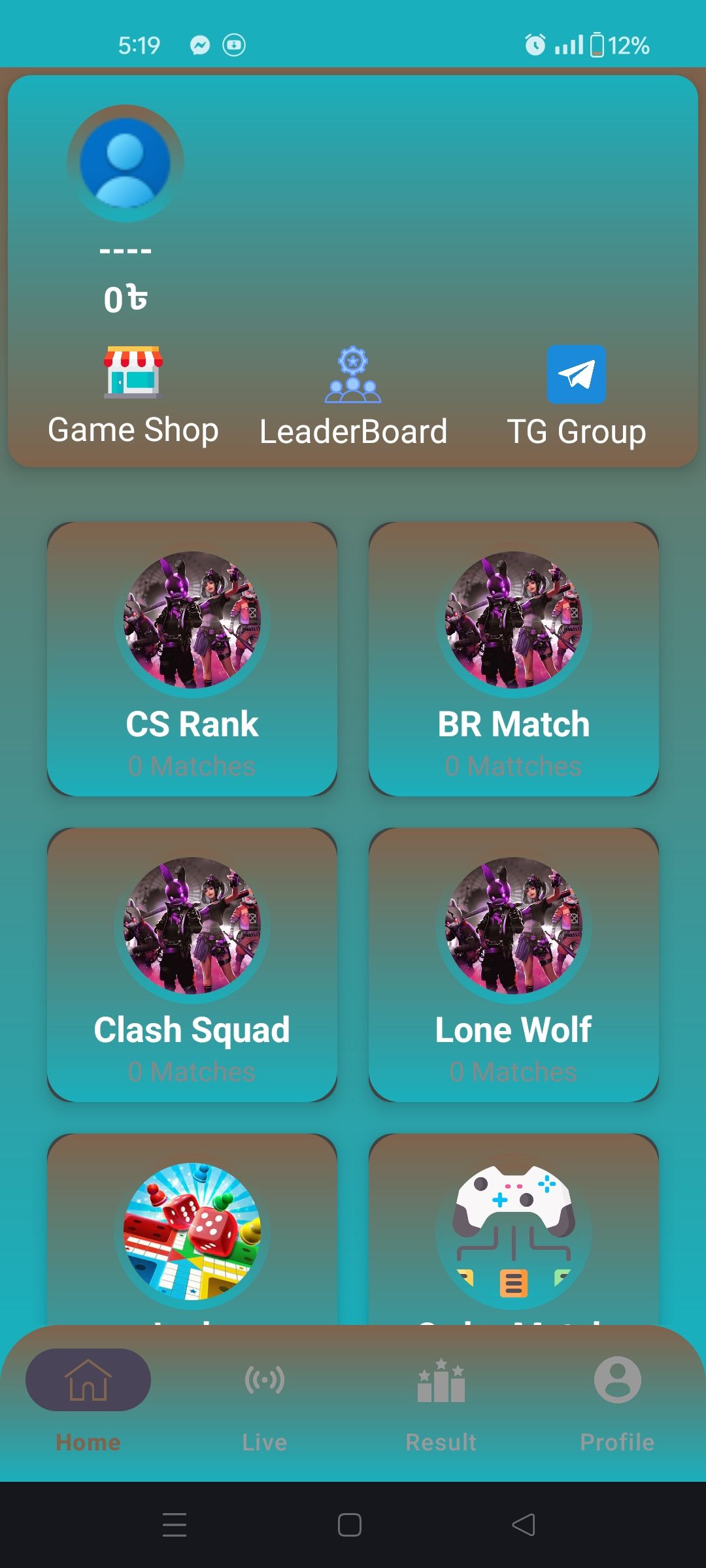Viewport: 706px width, 1568px height.
Task: Open the CS Rank card
Action: click(192, 659)
